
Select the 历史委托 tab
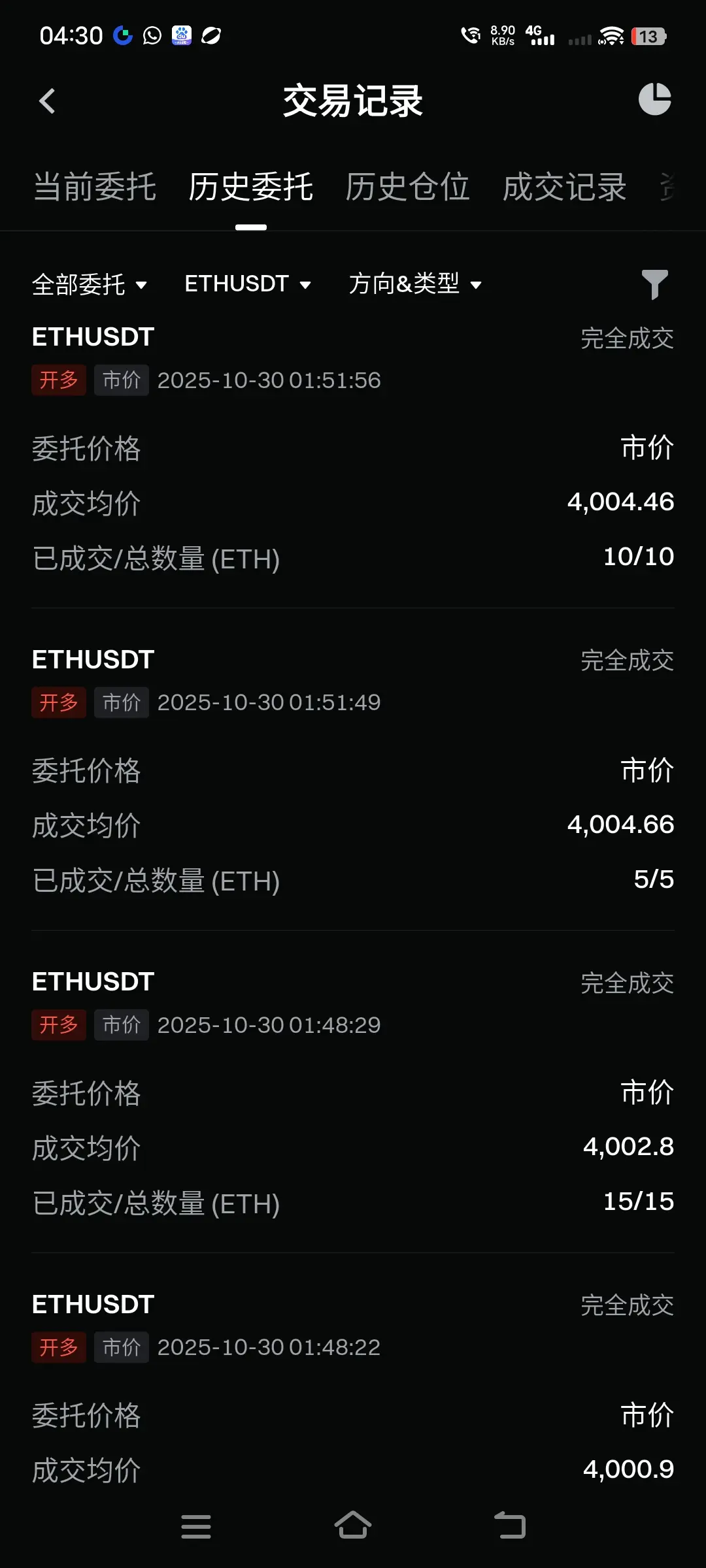point(250,188)
